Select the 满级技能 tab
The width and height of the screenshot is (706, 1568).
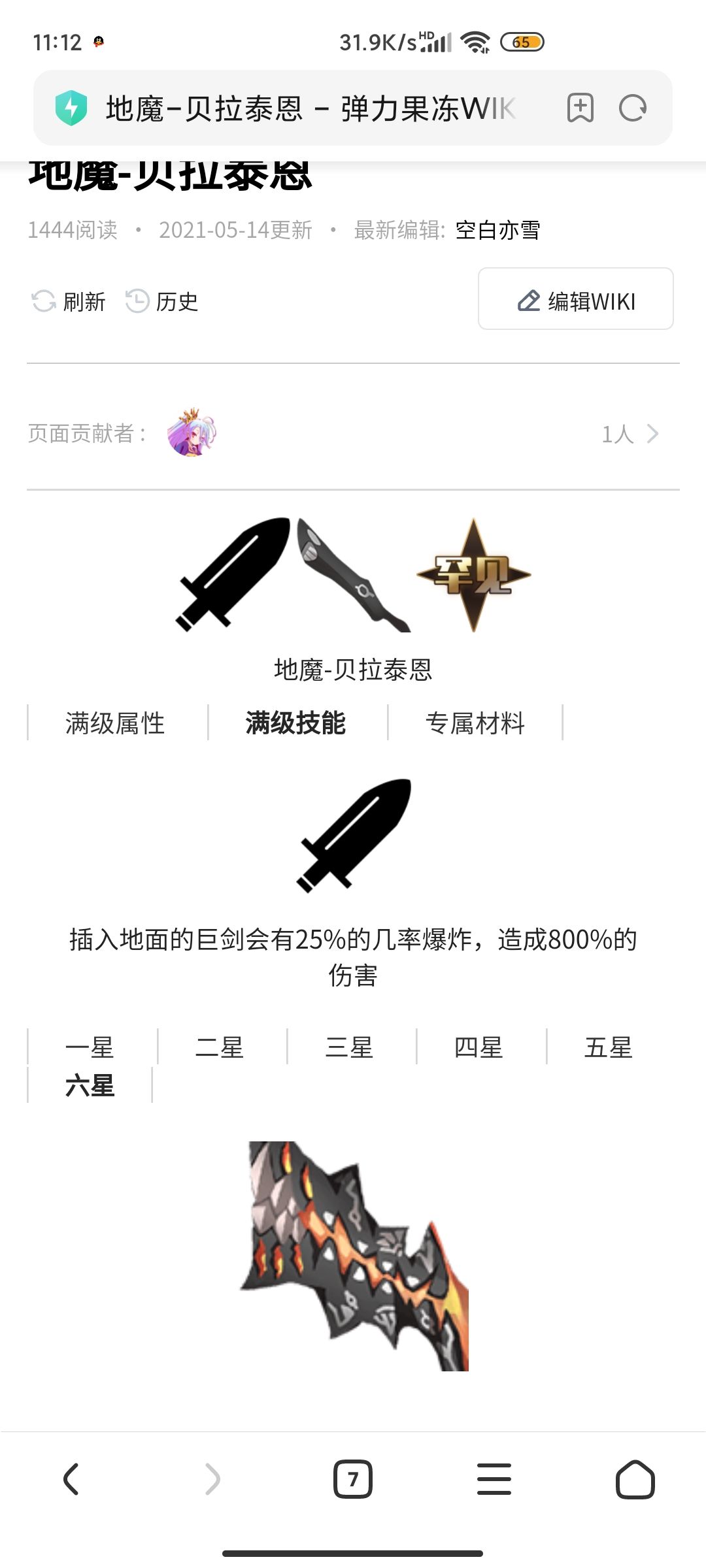click(295, 723)
